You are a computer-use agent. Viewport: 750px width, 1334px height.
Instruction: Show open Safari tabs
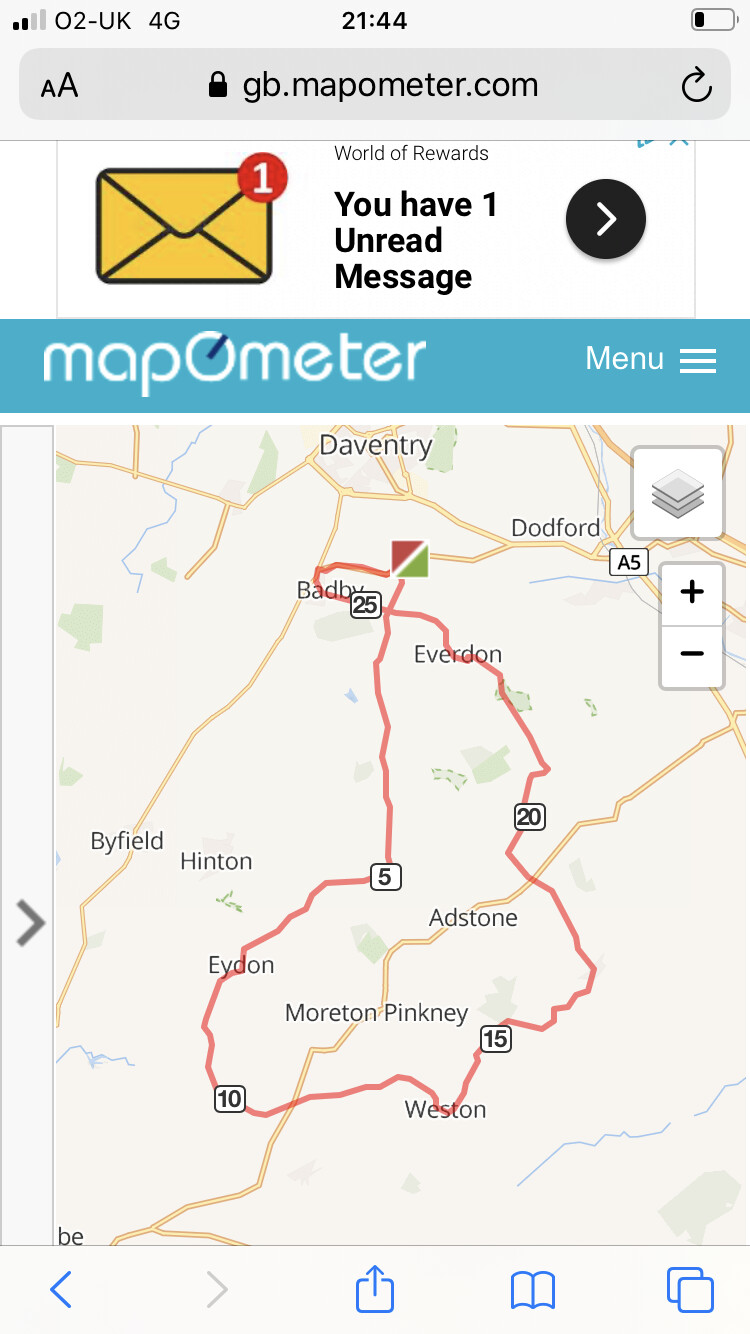690,1290
